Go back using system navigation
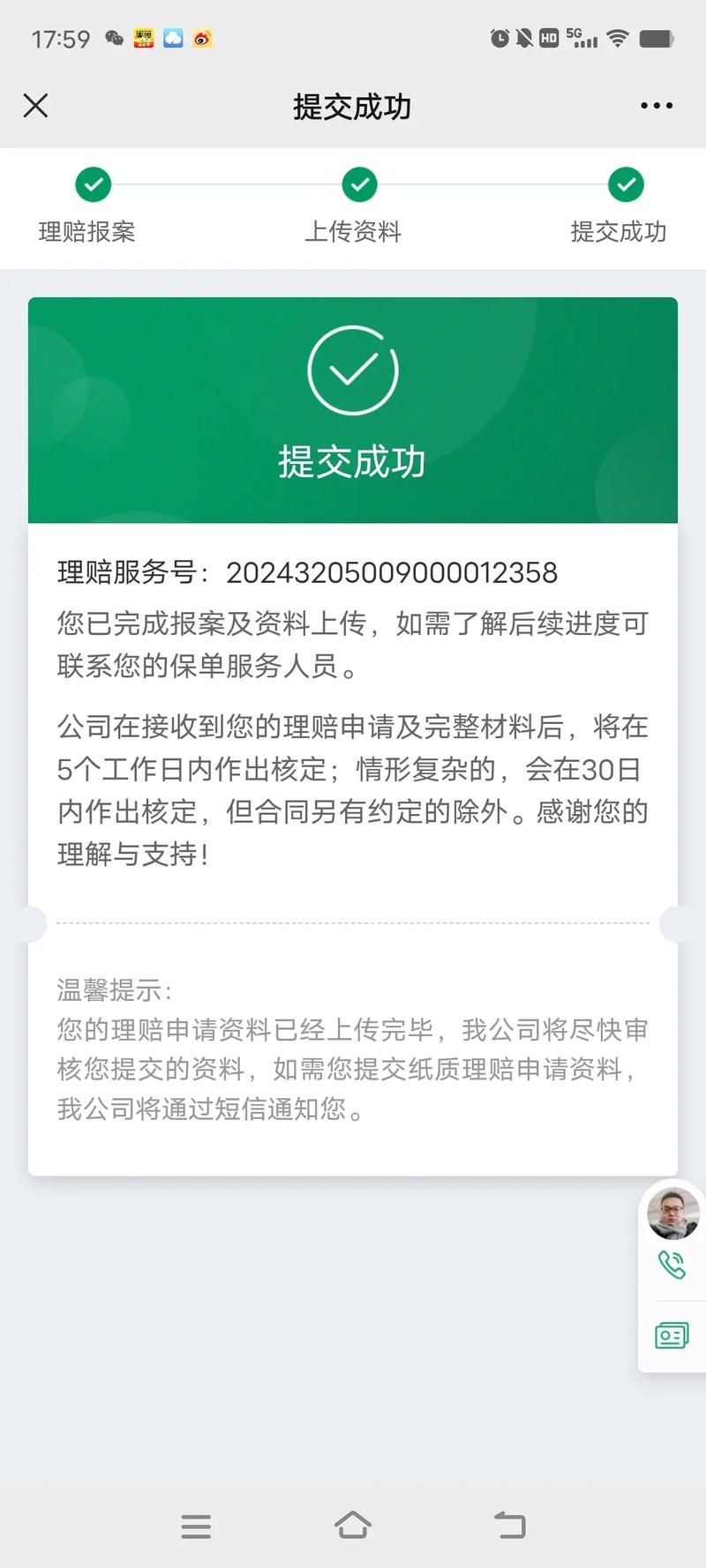The height and width of the screenshot is (1568, 706). (510, 1525)
